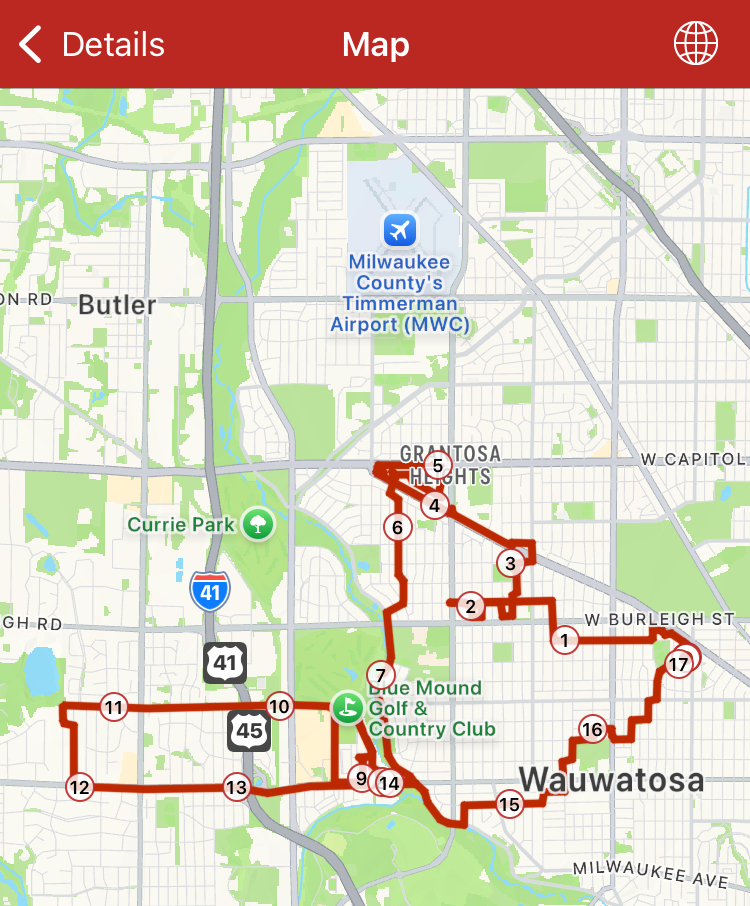Select route marker 1
Screen dimensions: 750x906
565,640
